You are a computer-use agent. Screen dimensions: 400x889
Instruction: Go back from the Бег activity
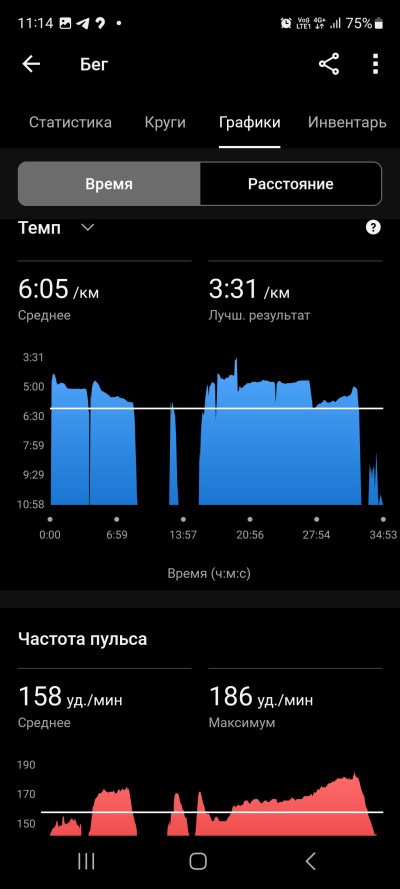[31, 64]
